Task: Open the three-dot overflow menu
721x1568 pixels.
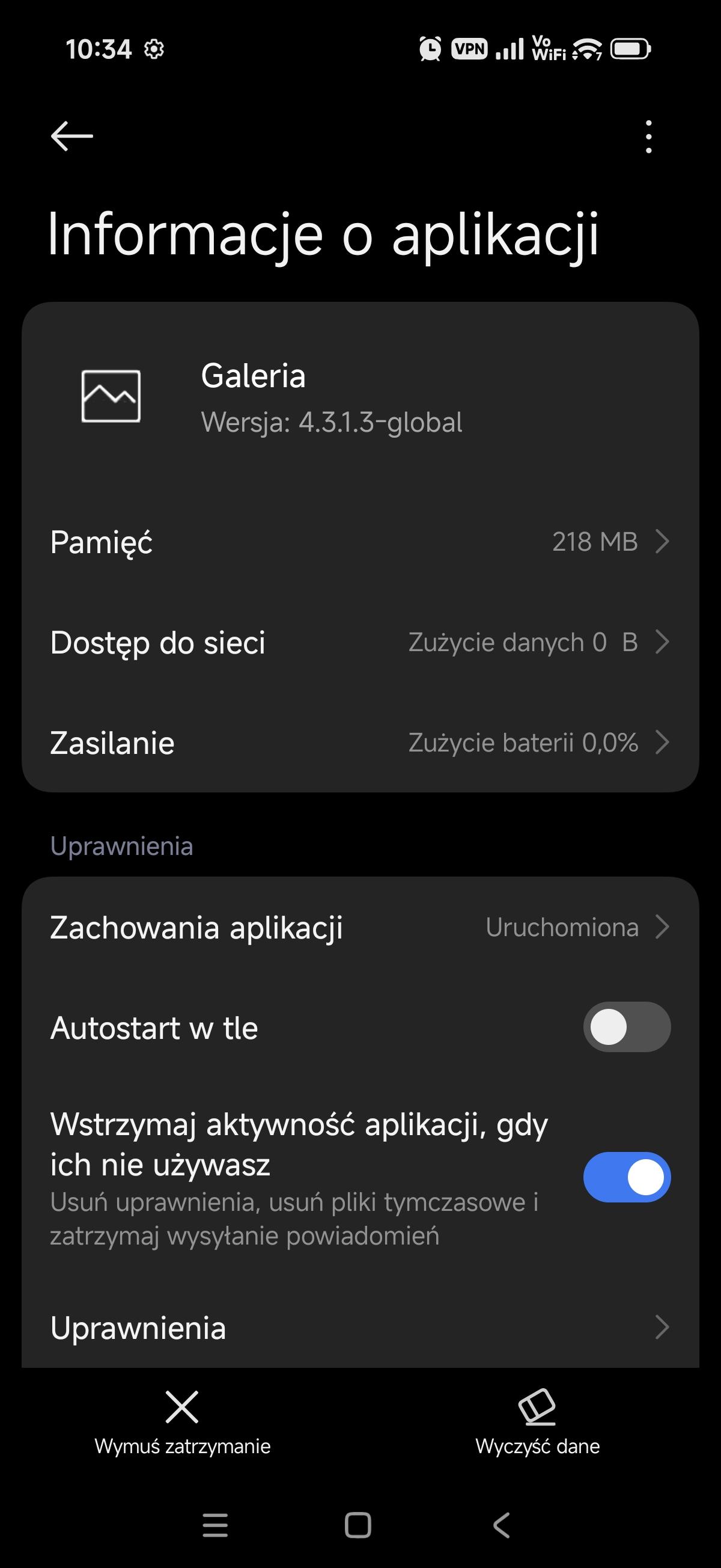Action: coord(648,136)
